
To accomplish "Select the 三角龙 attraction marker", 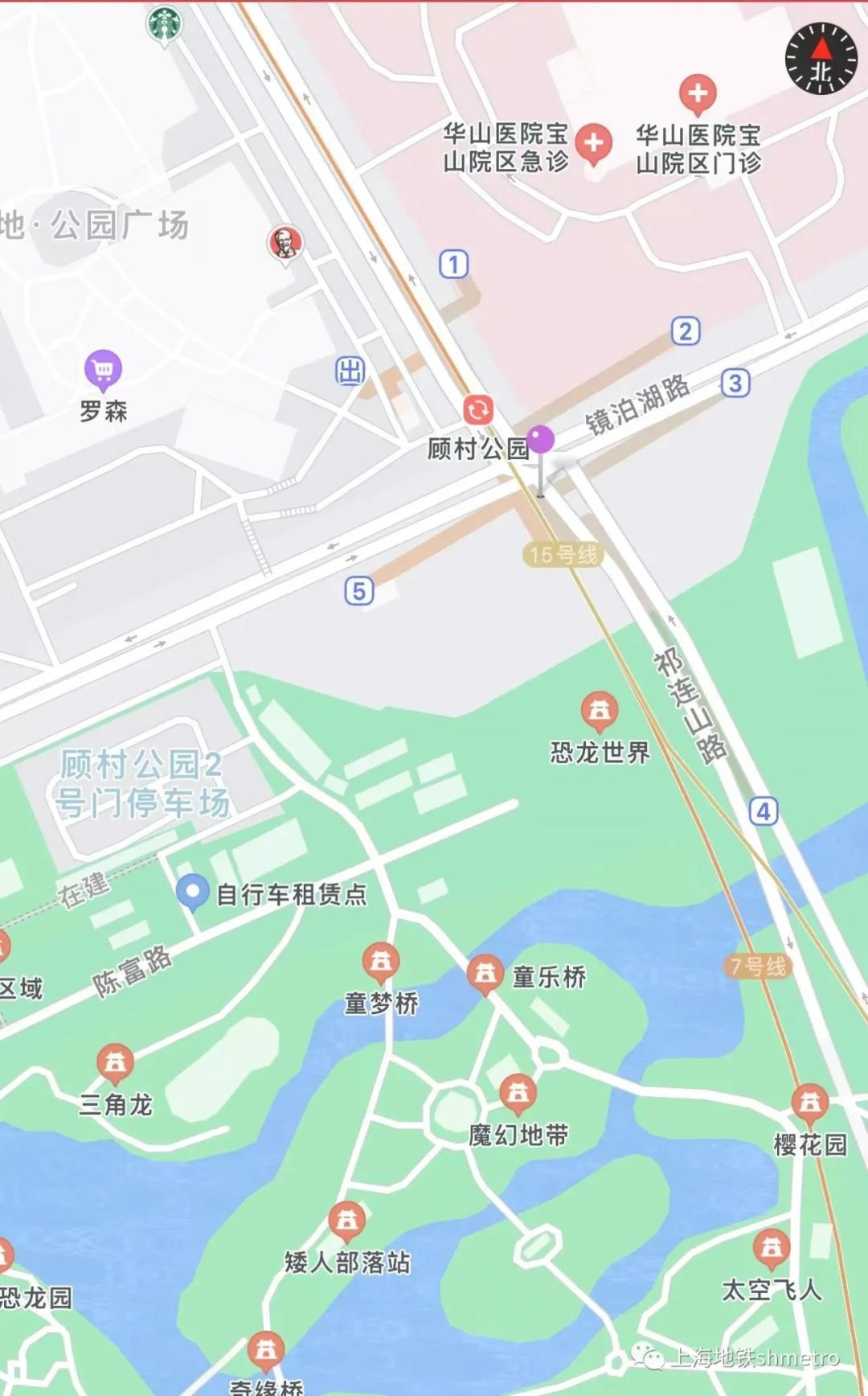I will [115, 1063].
